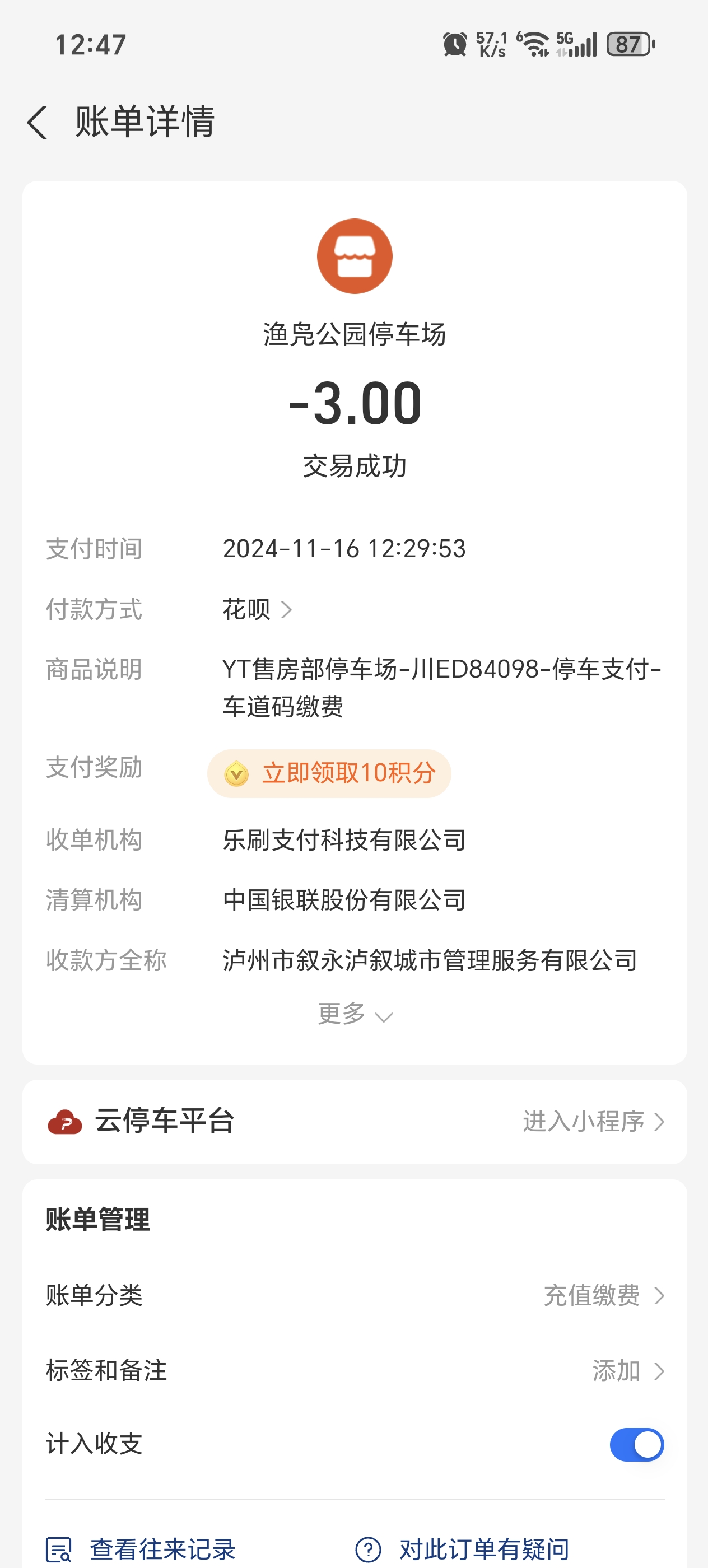This screenshot has width=708, height=1568.
Task: Toggle off the 计入收支 switch
Action: [x=636, y=1444]
